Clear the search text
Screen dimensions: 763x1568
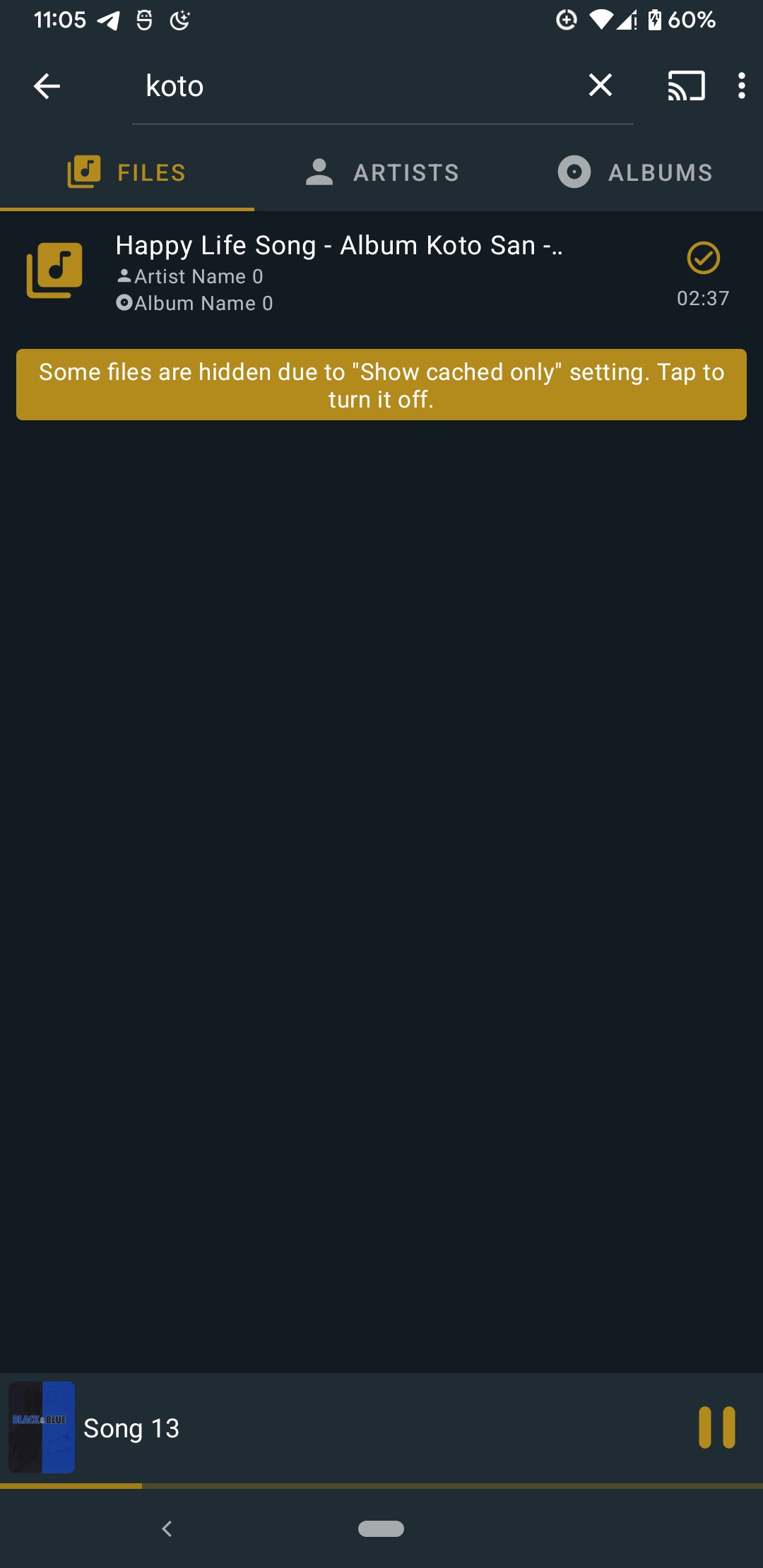601,85
